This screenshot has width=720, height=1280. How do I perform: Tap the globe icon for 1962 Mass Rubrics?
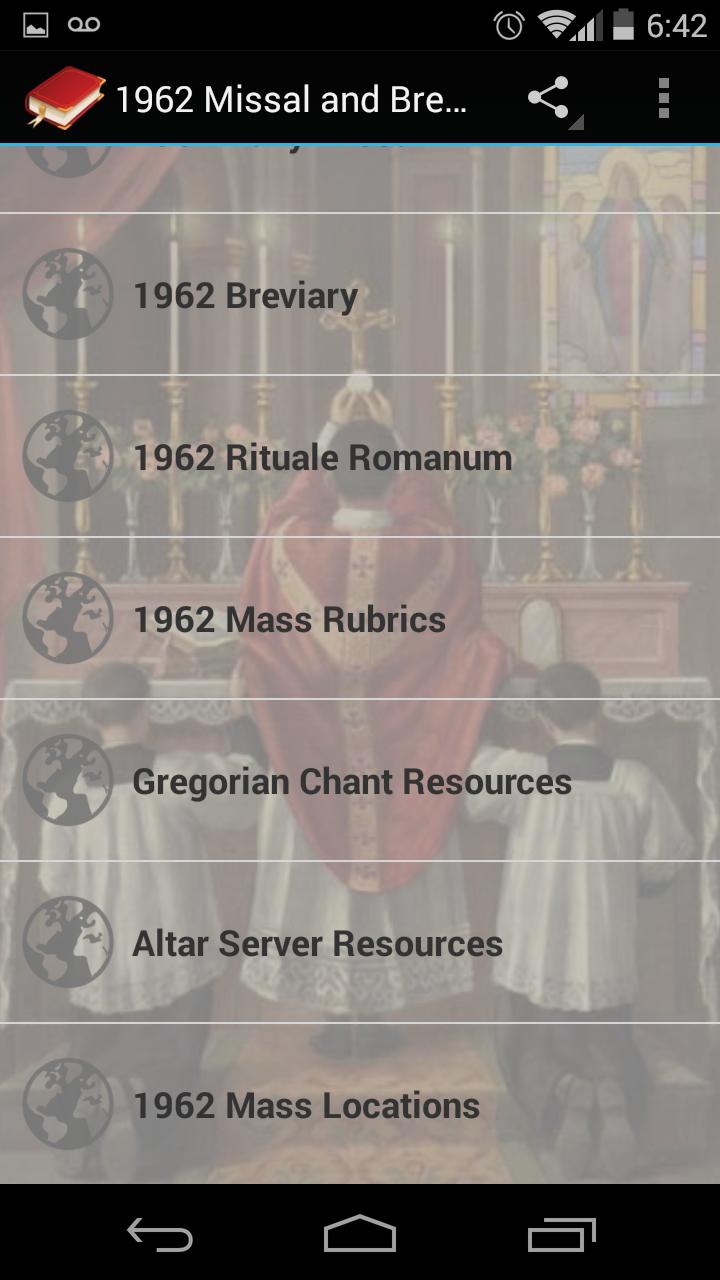[67, 618]
